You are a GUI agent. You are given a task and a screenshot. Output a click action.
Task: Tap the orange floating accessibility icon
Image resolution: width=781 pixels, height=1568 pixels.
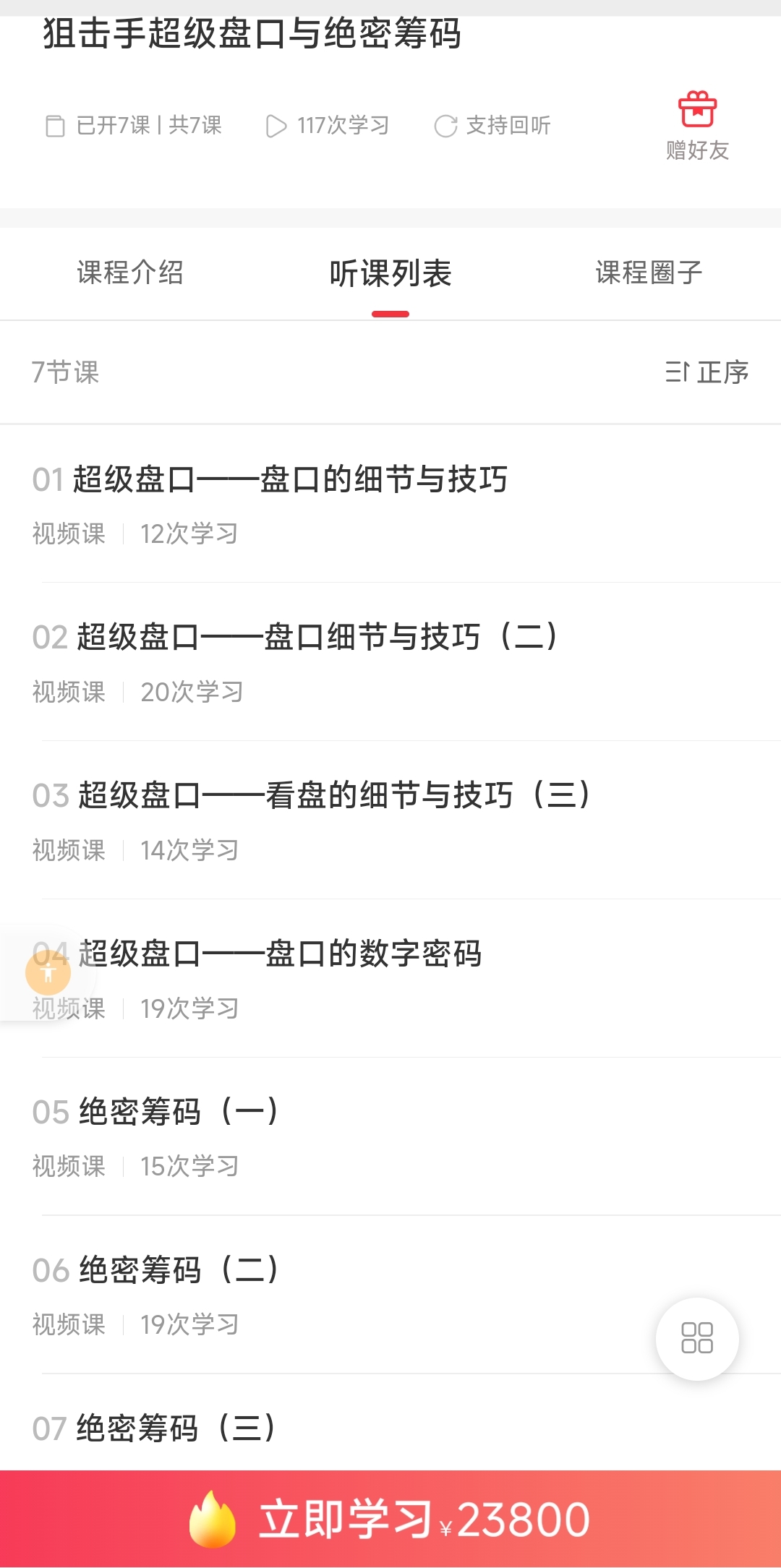coord(48,973)
